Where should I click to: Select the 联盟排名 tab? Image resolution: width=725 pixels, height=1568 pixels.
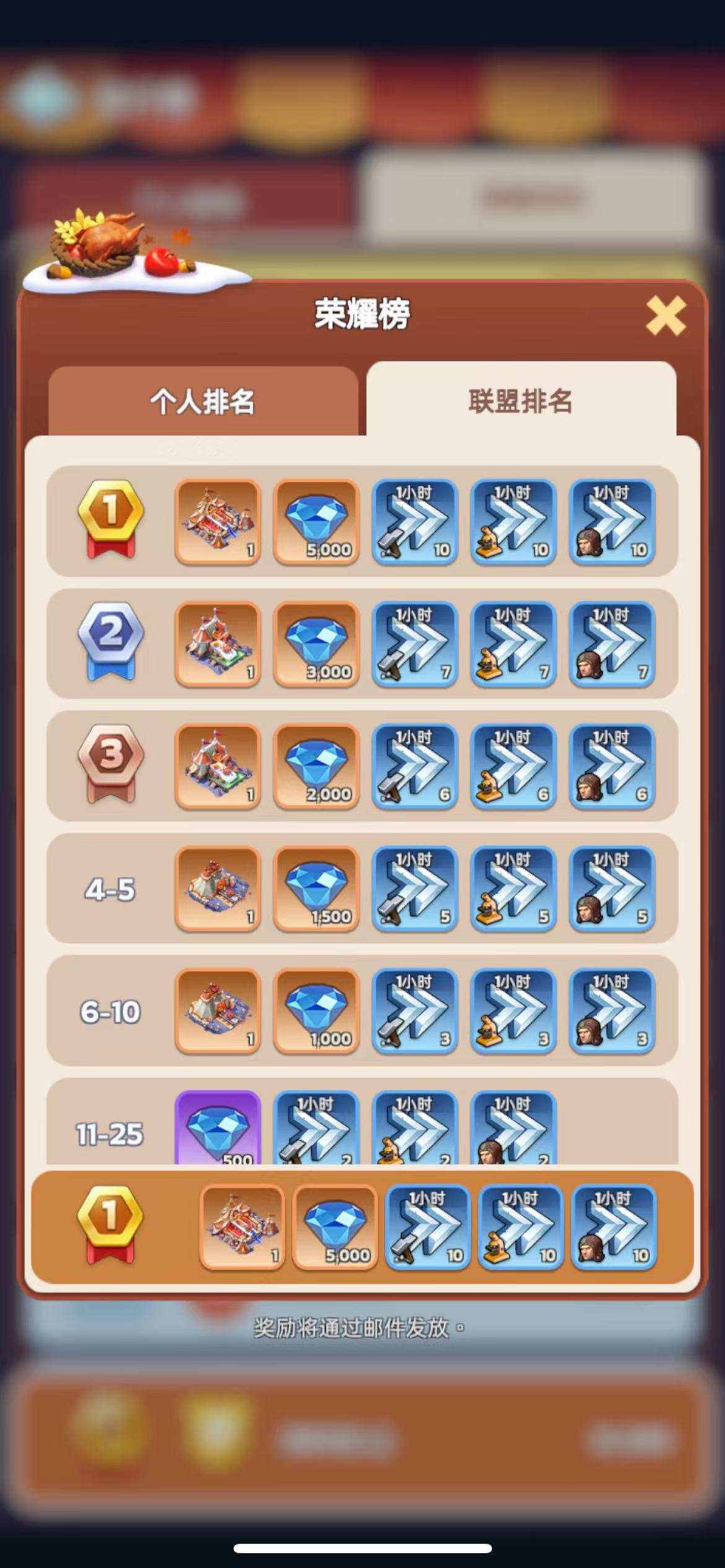521,401
